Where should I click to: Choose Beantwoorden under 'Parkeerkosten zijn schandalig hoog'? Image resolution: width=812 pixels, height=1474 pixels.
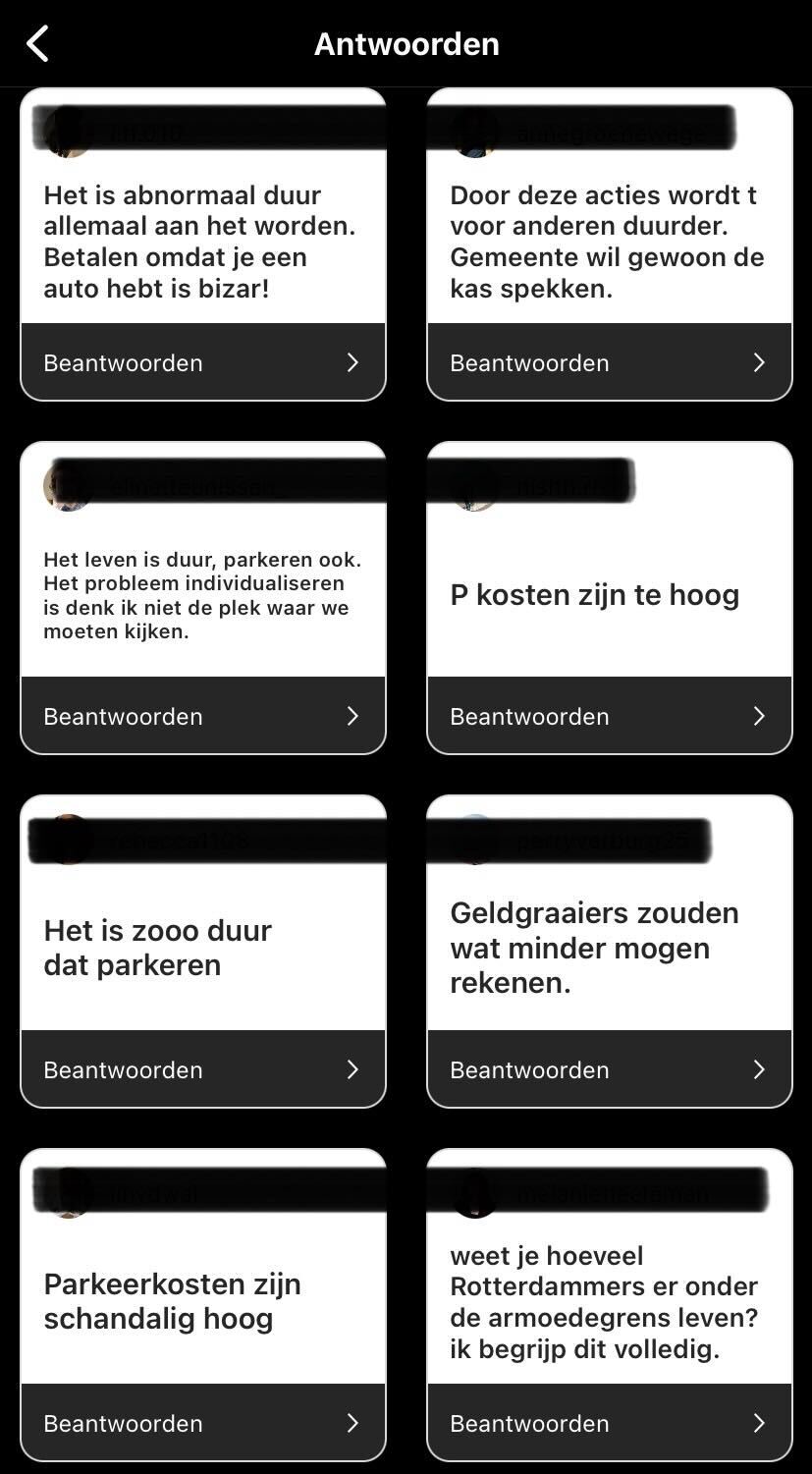point(203,1423)
